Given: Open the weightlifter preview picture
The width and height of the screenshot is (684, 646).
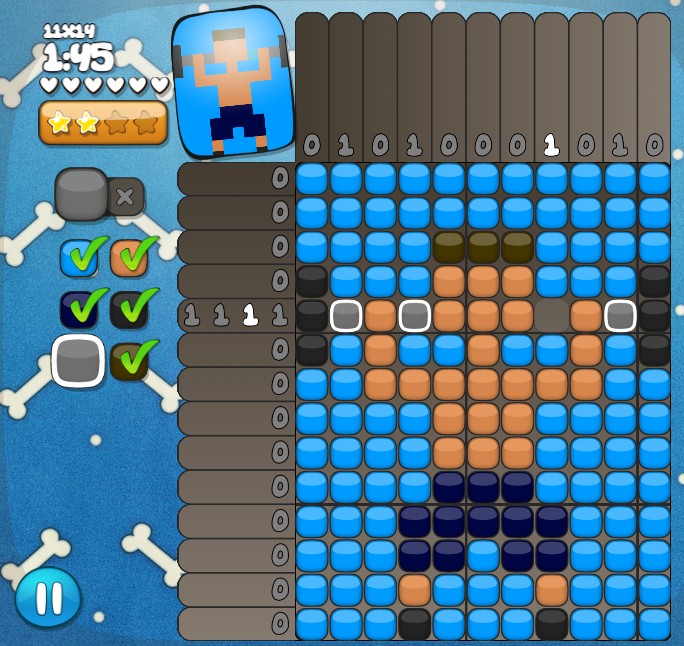Looking at the screenshot, I should [233, 83].
